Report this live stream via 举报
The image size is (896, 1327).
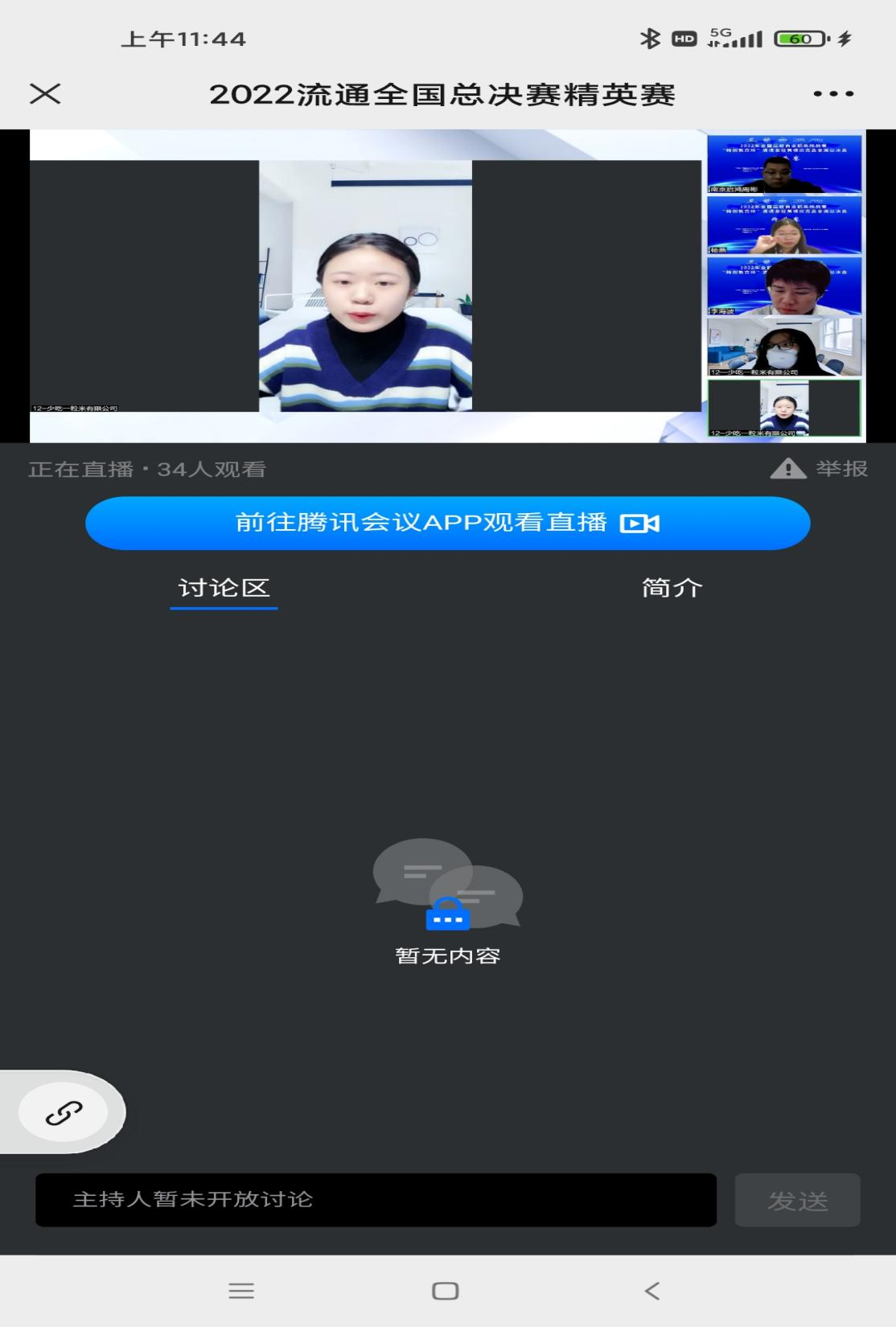point(820,469)
